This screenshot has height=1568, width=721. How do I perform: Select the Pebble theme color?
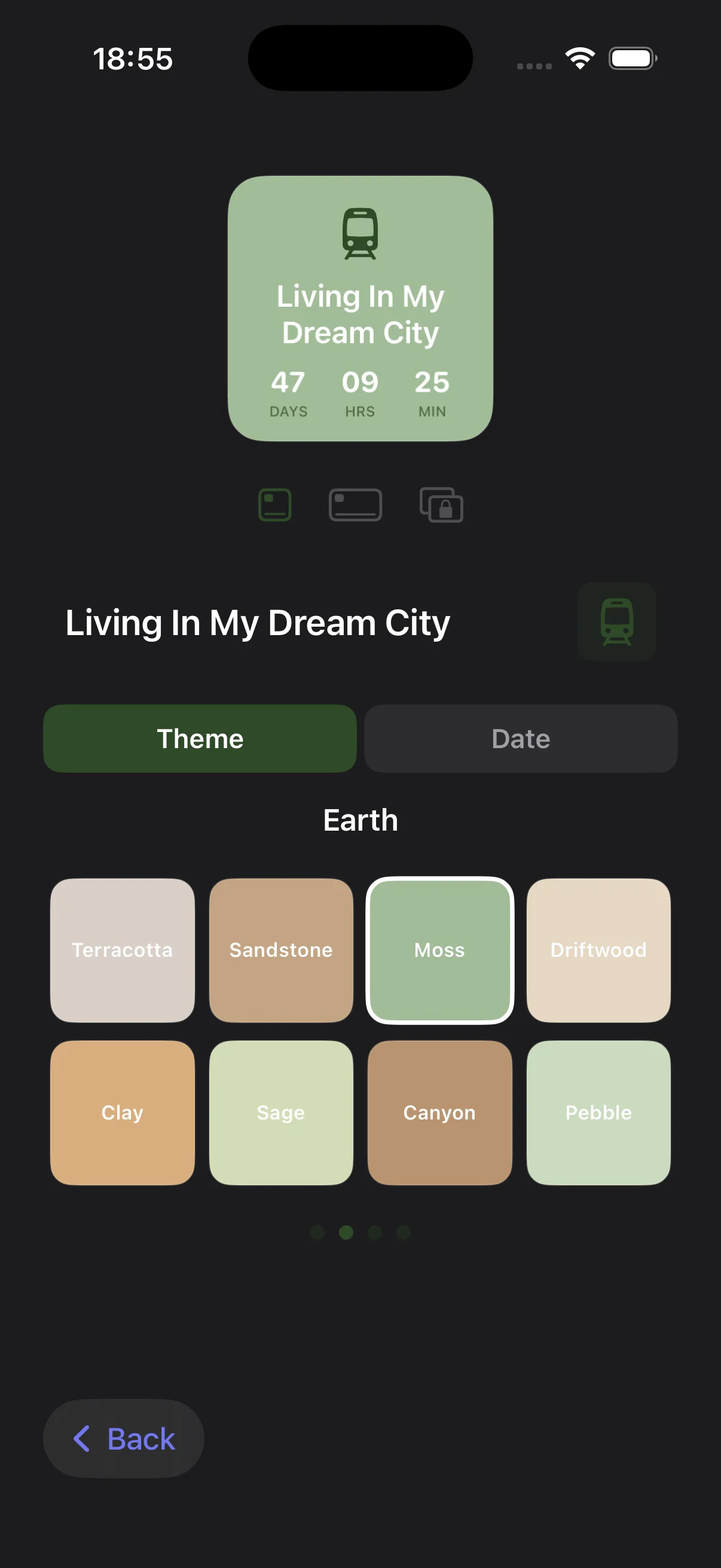pos(598,1112)
